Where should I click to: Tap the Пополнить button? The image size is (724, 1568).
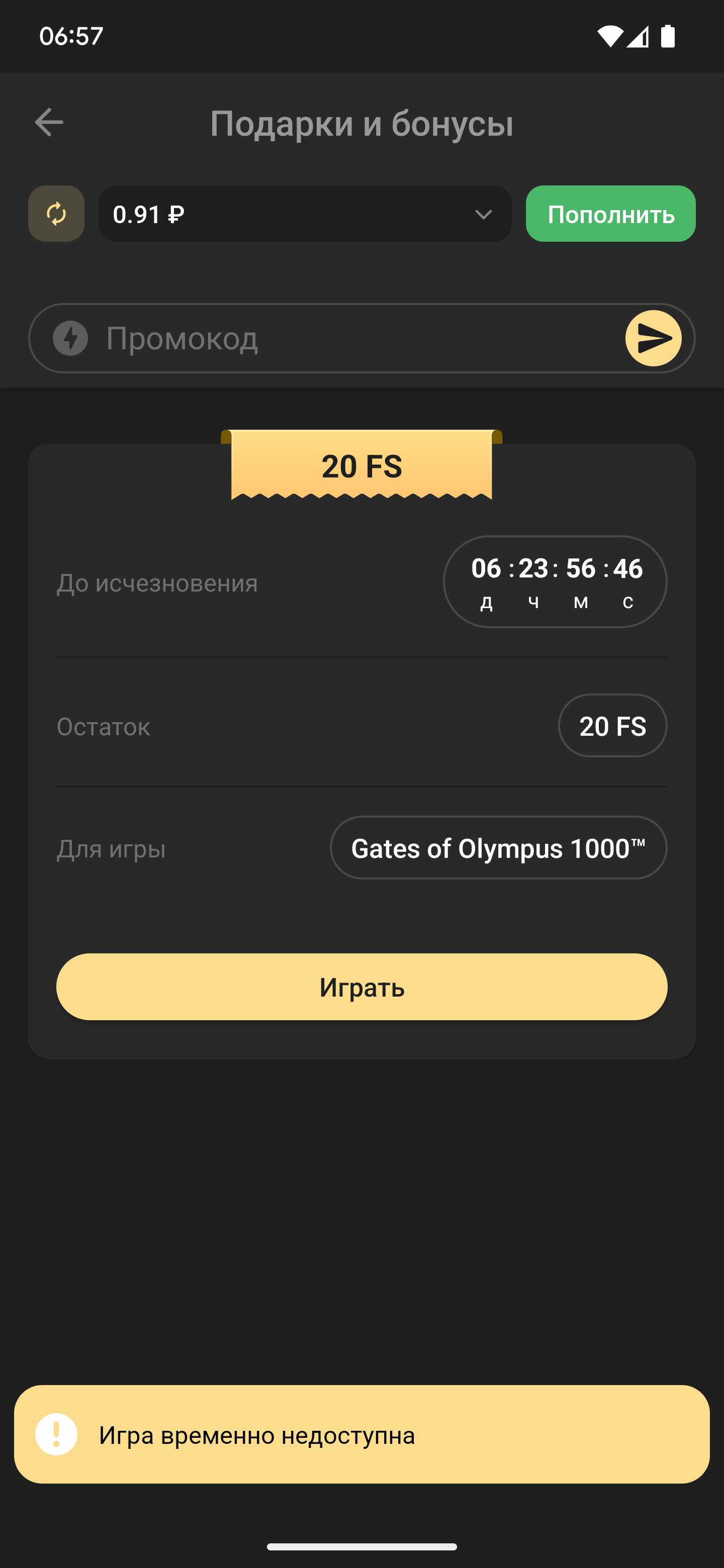point(610,214)
